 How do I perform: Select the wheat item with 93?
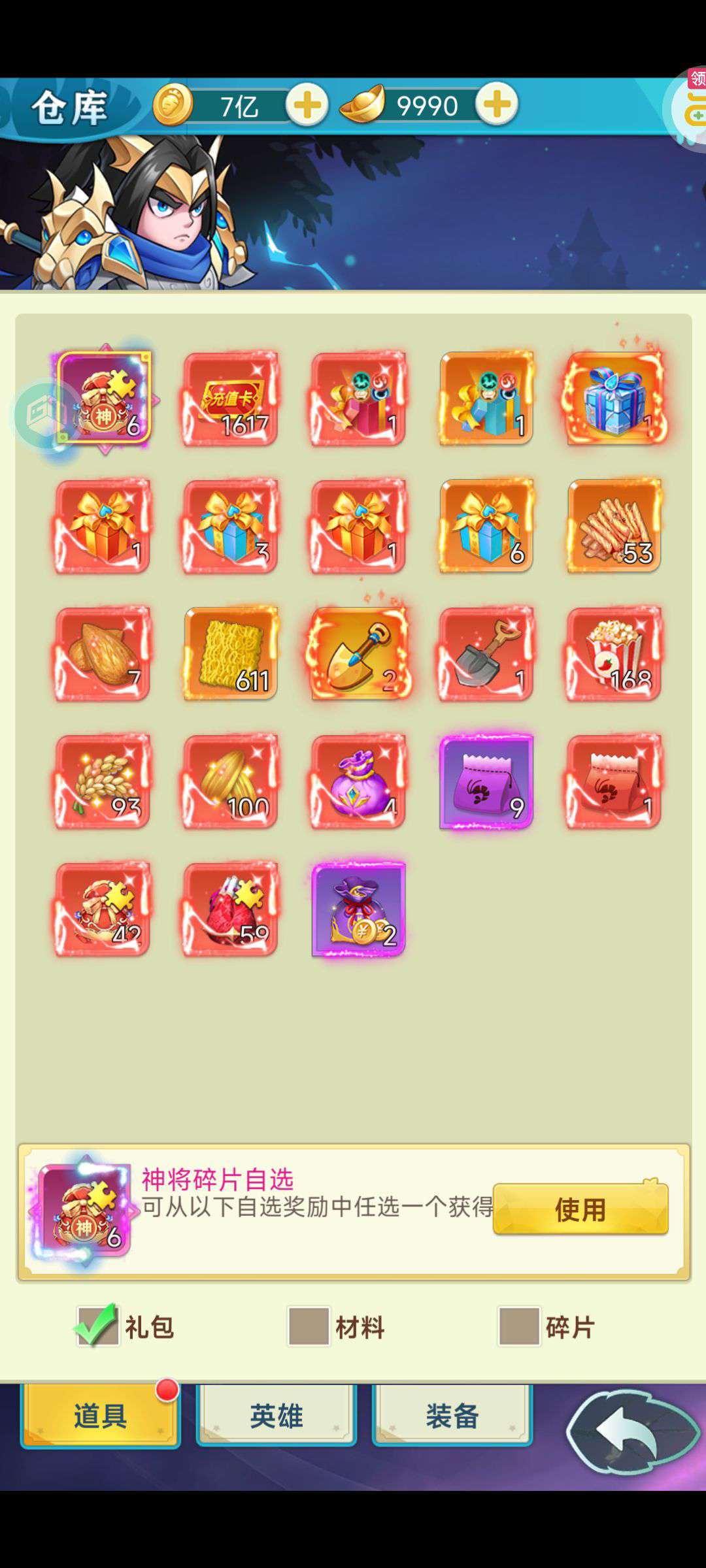103,781
